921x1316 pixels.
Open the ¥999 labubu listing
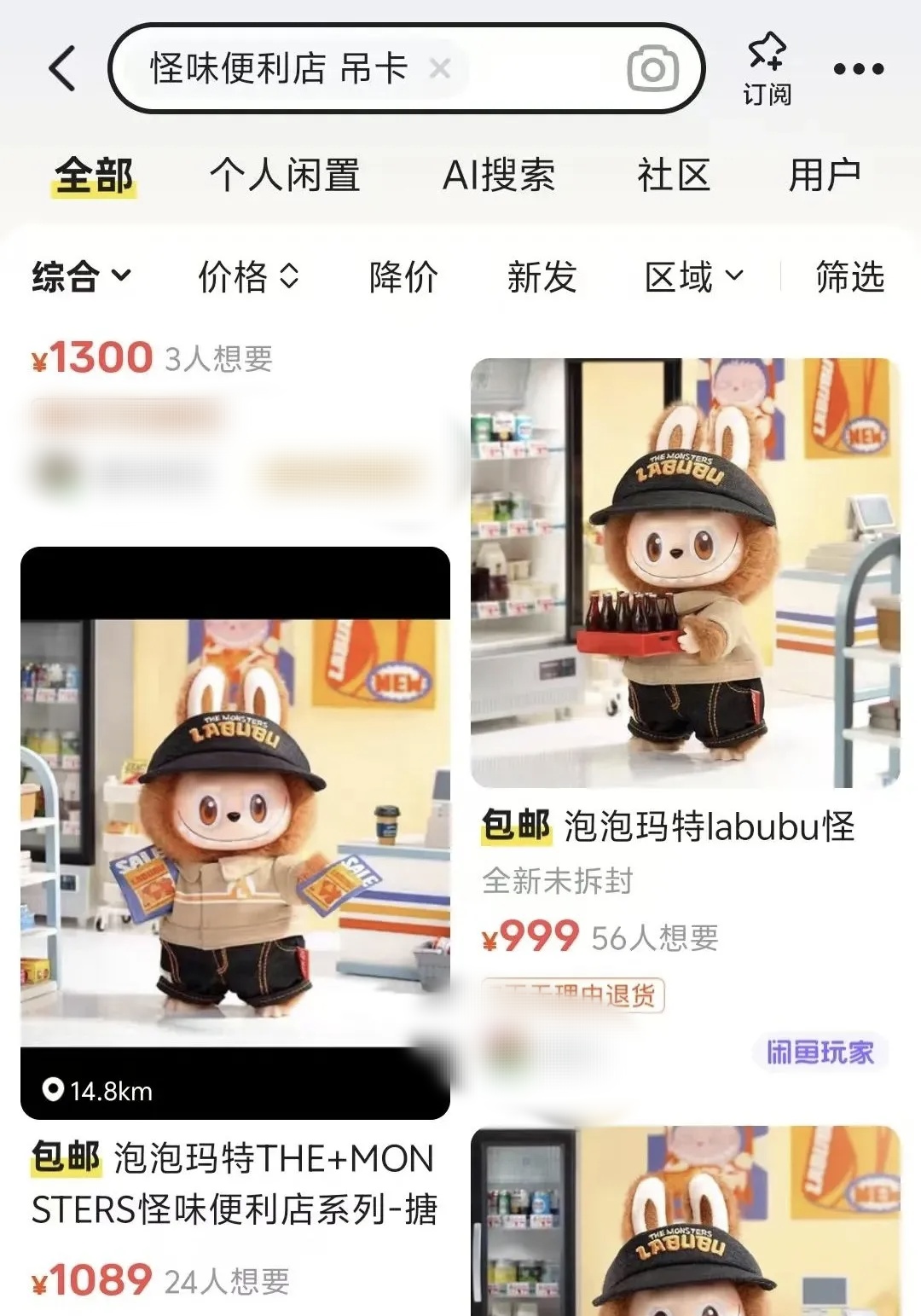[x=685, y=573]
